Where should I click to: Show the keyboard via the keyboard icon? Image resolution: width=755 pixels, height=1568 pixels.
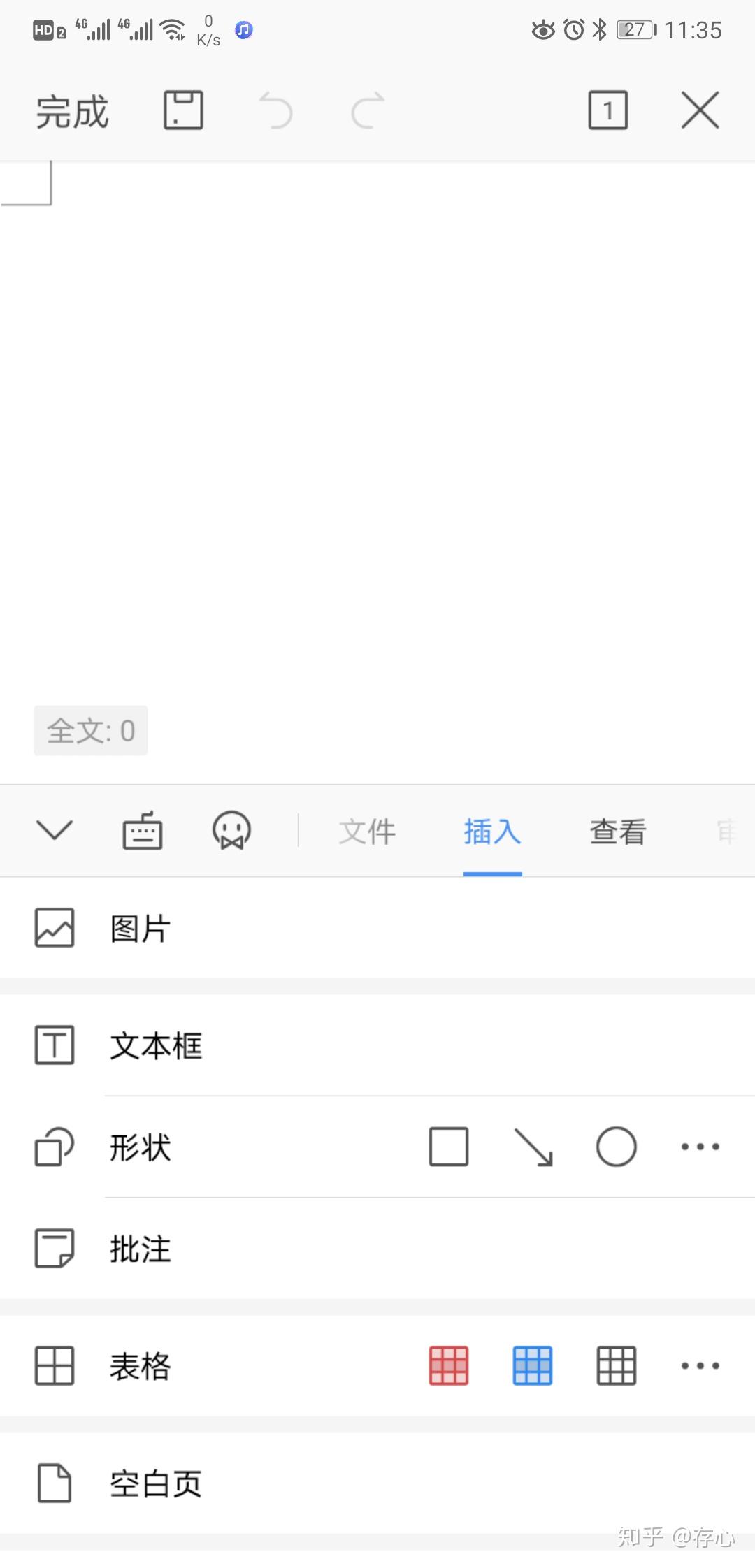[x=143, y=831]
